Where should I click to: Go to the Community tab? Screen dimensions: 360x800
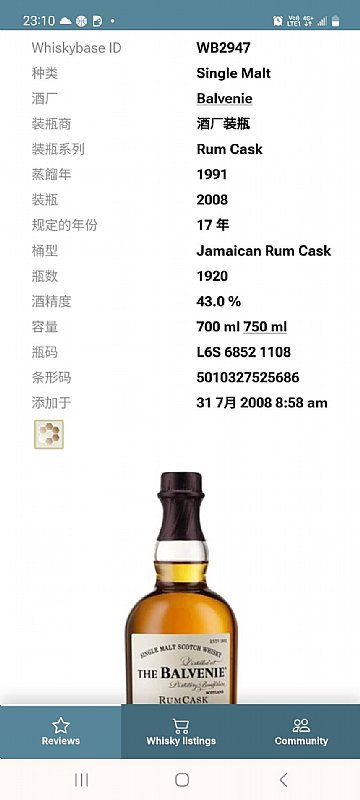coord(301,731)
